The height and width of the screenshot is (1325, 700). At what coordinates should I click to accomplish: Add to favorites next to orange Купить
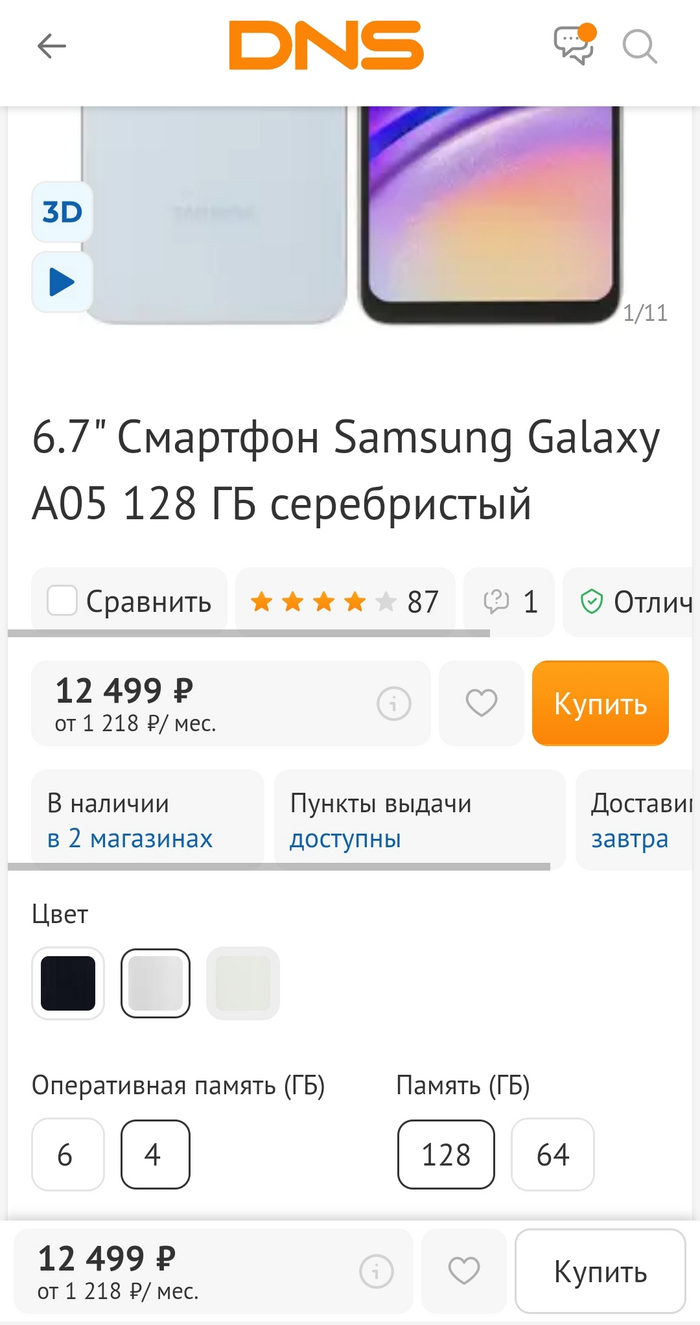pyautogui.click(x=481, y=703)
